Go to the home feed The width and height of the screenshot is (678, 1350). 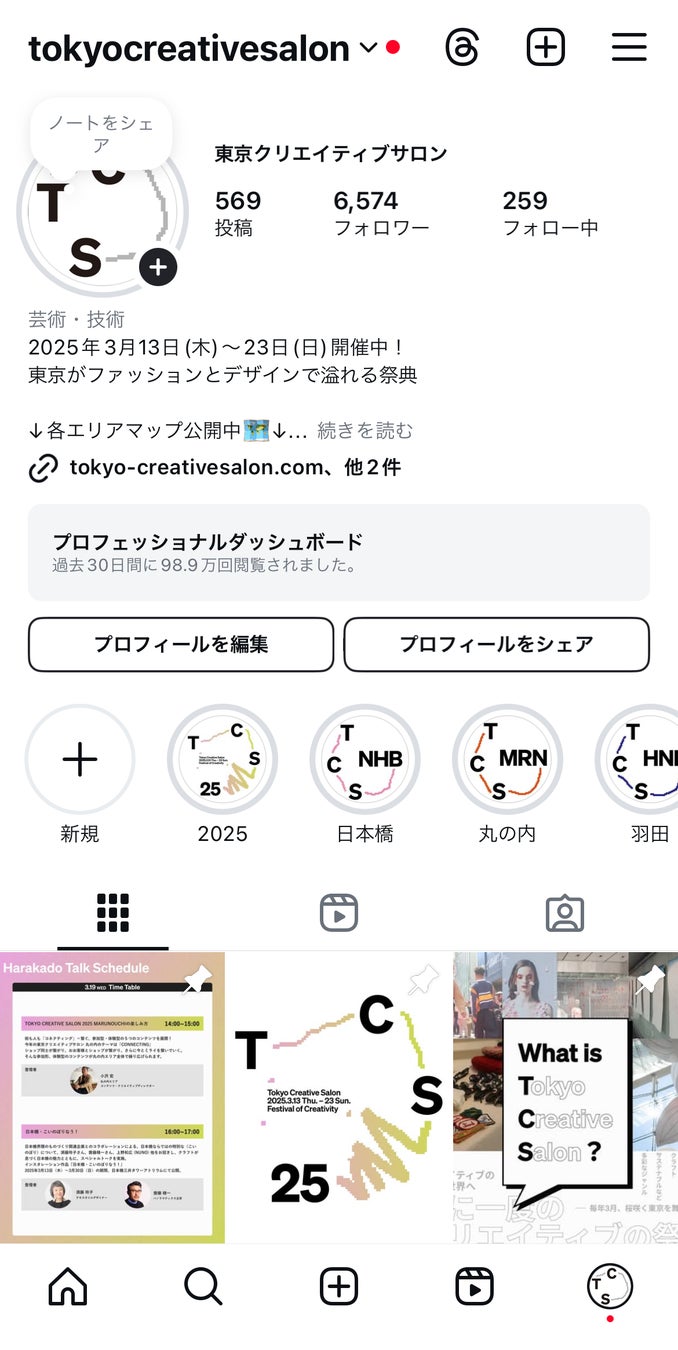coord(68,1287)
